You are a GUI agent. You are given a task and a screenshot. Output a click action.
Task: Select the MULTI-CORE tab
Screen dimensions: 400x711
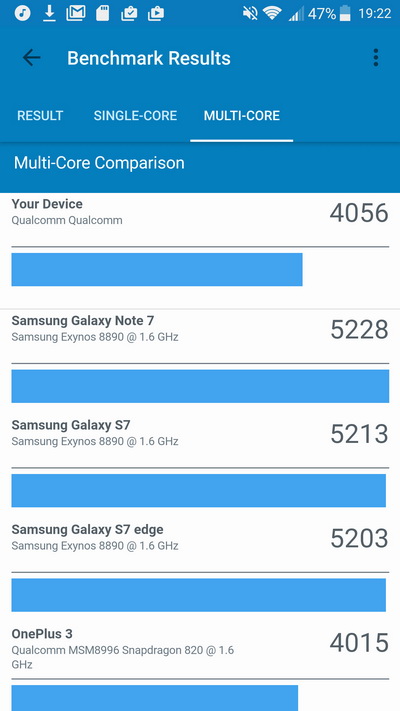[x=242, y=116]
